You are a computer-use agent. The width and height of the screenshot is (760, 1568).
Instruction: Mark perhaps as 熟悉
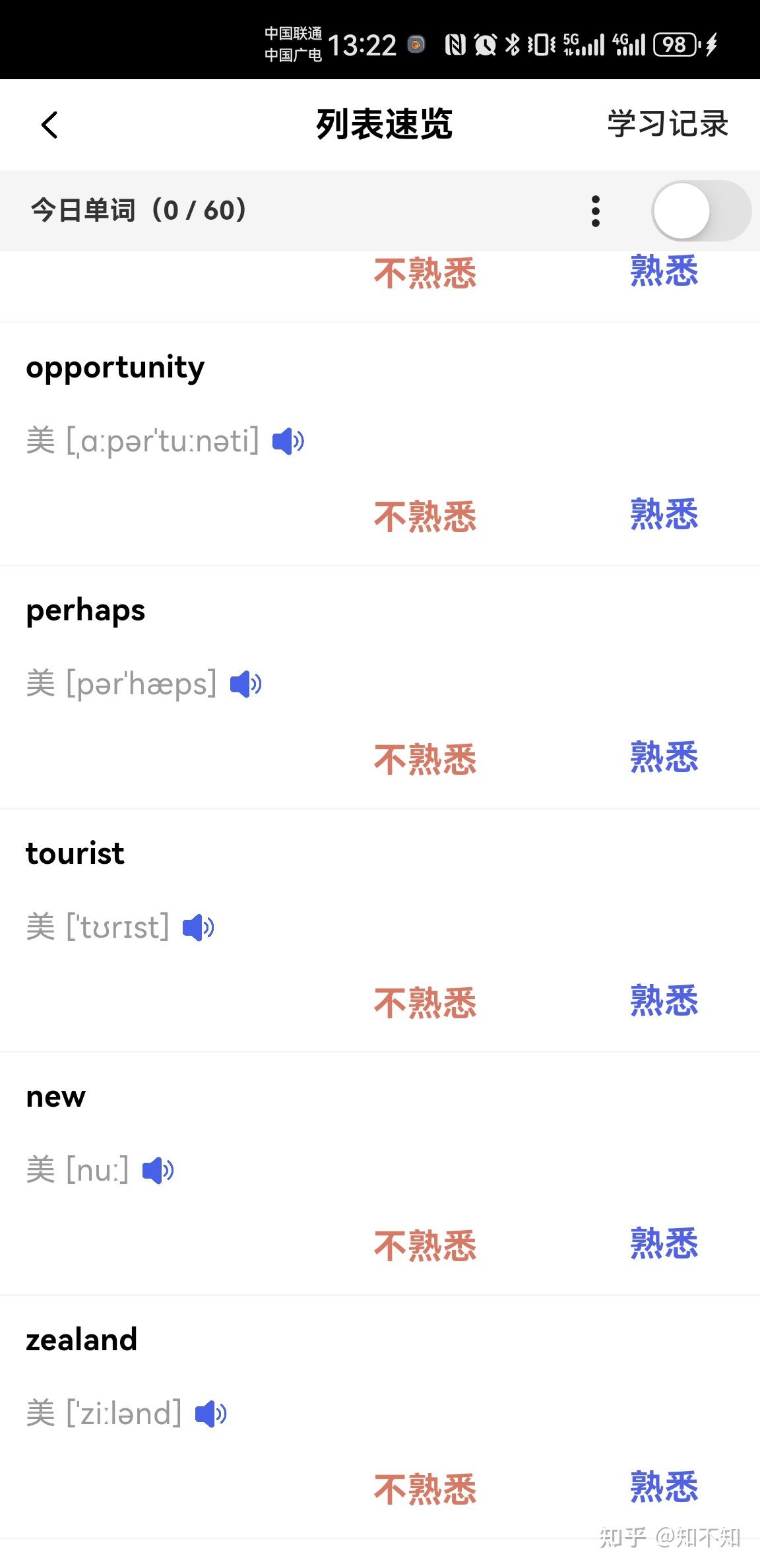(664, 758)
